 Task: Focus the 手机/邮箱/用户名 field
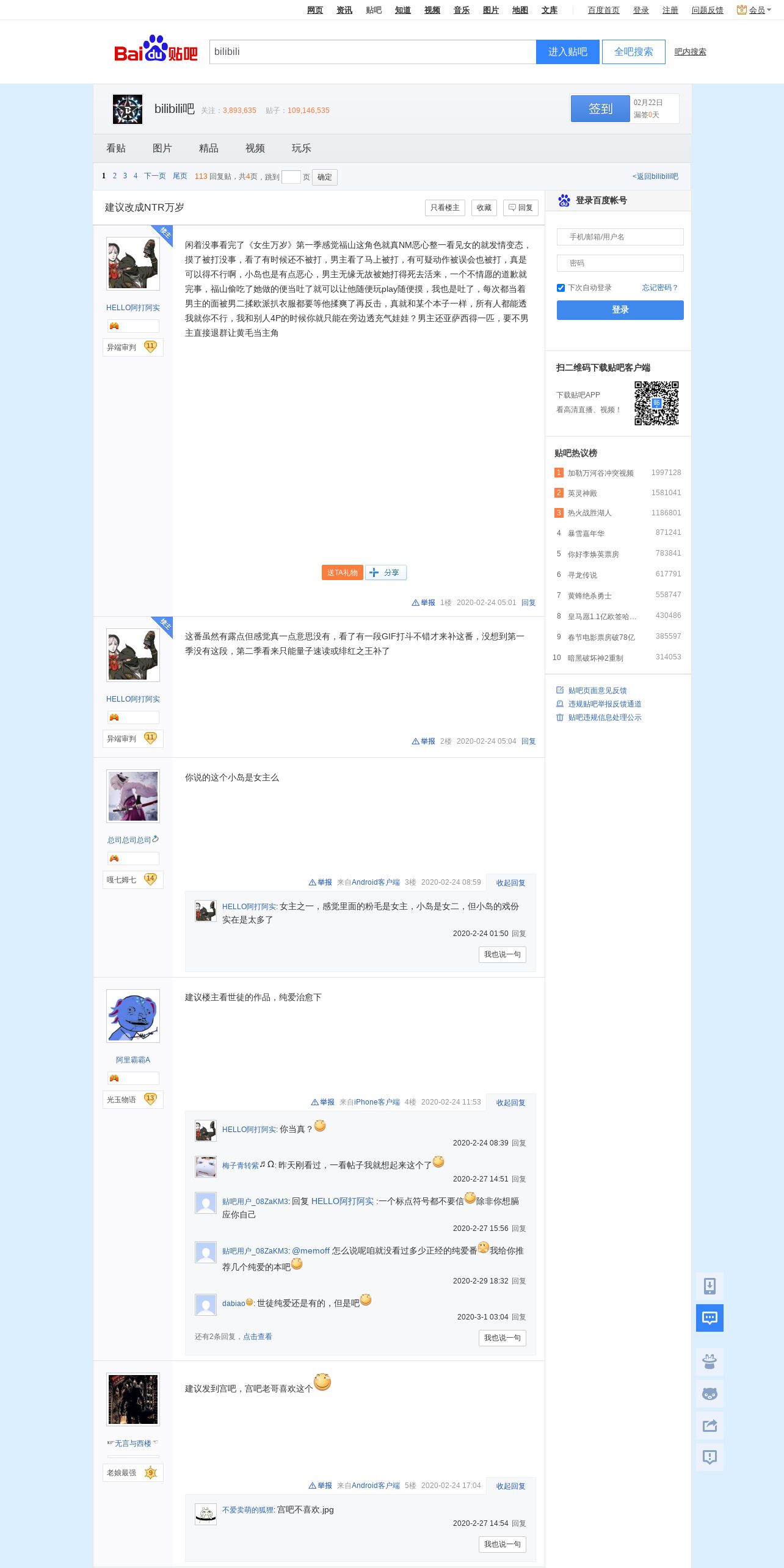click(620, 237)
